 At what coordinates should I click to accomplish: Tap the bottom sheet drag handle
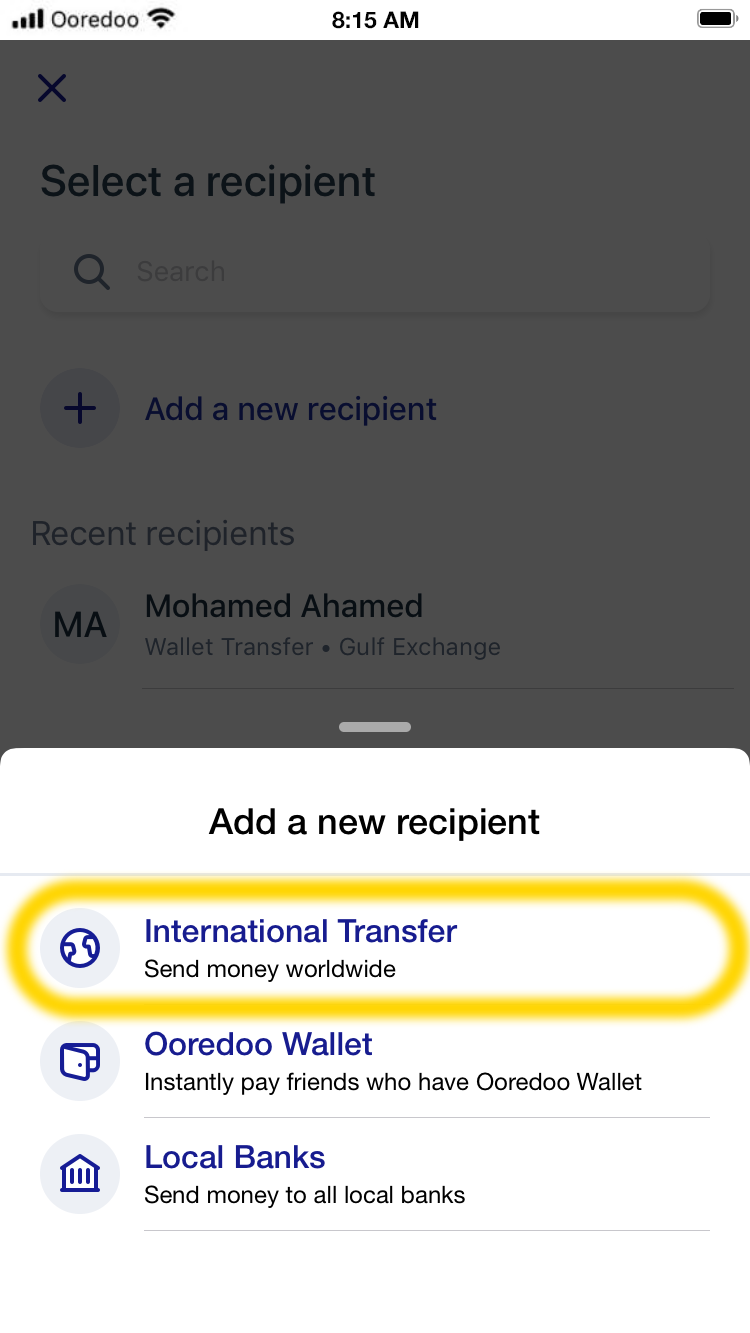click(375, 727)
